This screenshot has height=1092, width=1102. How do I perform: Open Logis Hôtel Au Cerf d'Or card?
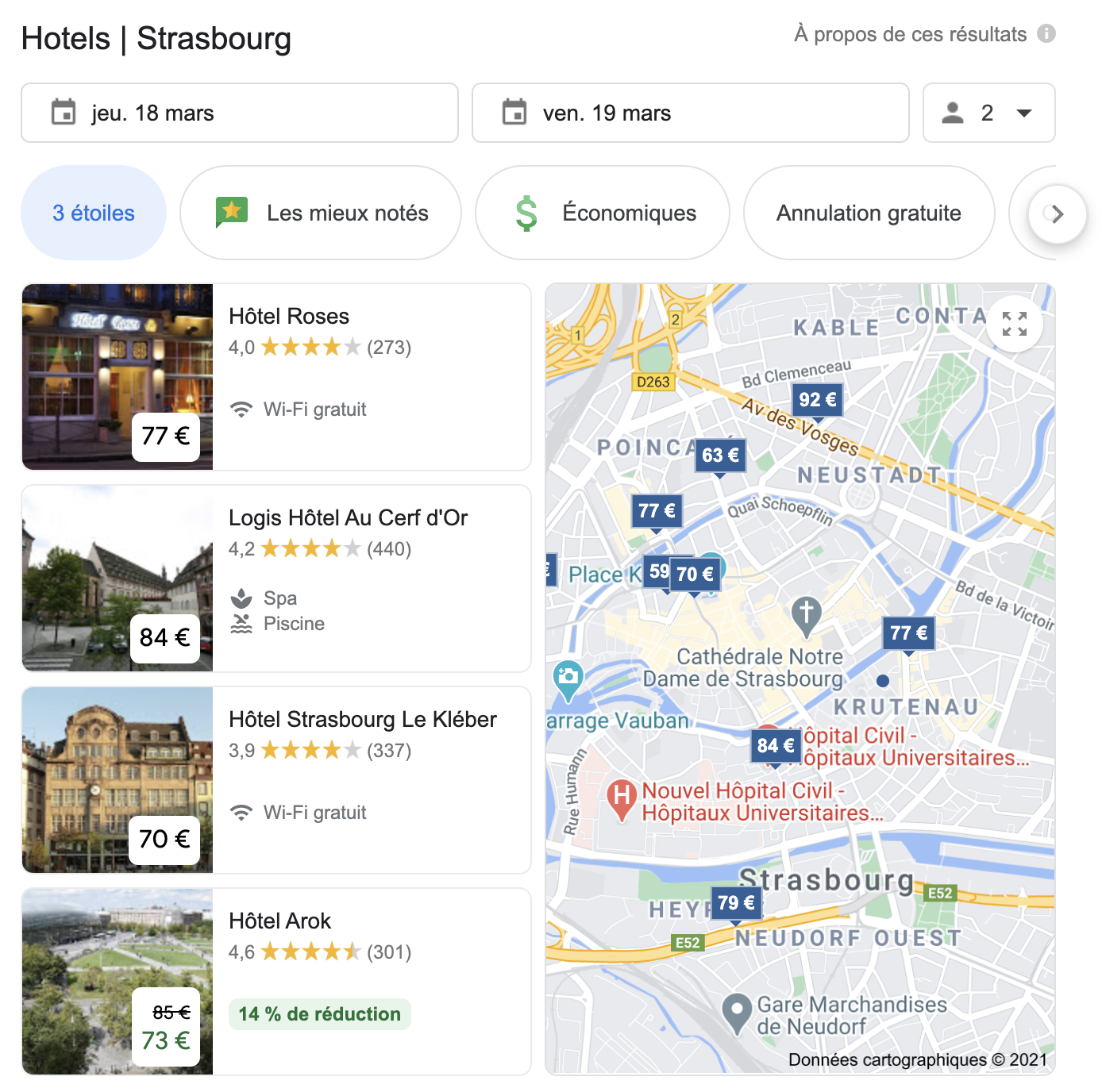point(348,518)
